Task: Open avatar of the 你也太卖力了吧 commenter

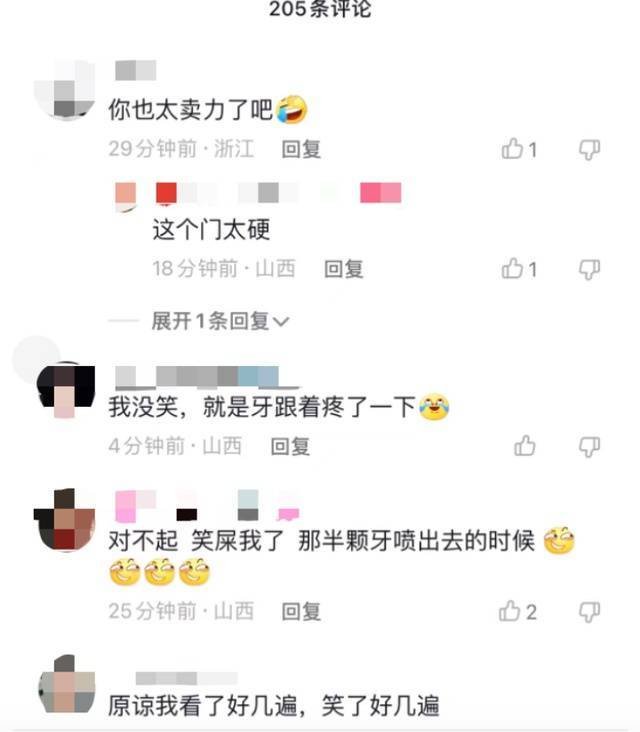Action: pos(66,91)
